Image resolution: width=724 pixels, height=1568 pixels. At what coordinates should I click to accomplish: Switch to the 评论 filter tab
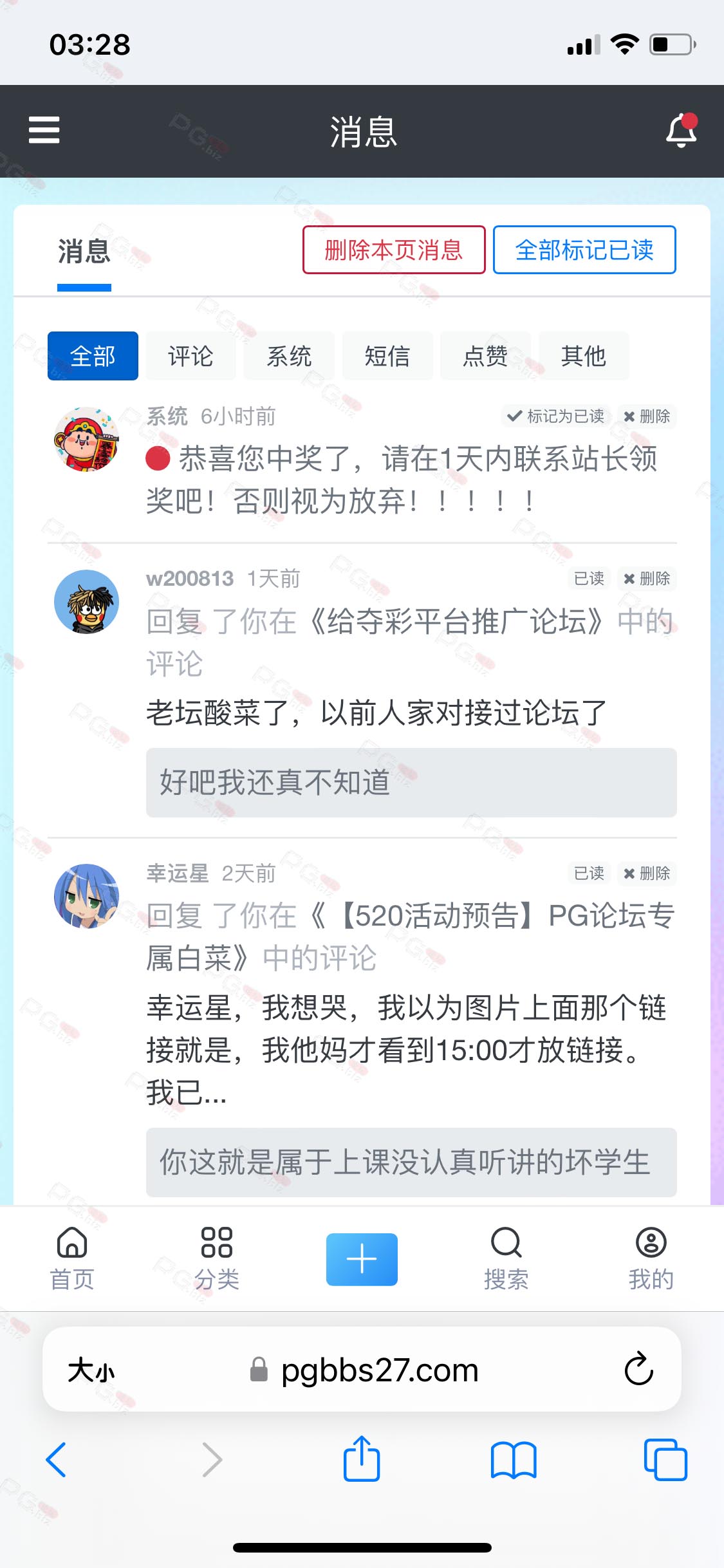click(x=190, y=356)
